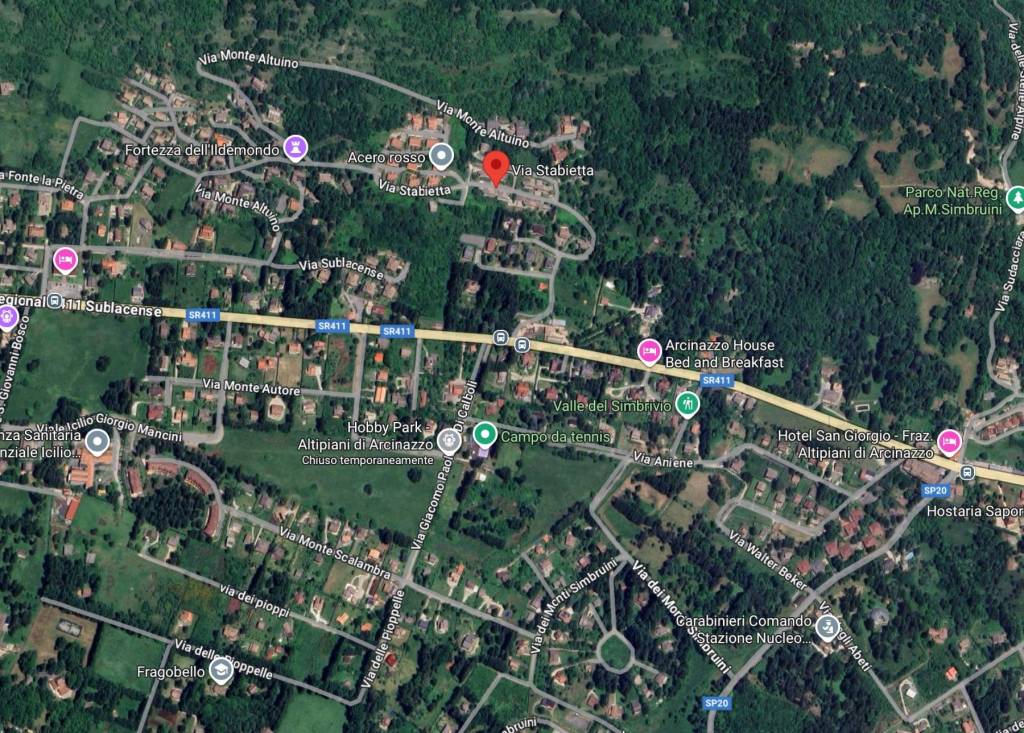This screenshot has width=1024, height=733.
Task: Open the Parco Nat. Reg. Simbruini marker
Action: pos(1016,199)
